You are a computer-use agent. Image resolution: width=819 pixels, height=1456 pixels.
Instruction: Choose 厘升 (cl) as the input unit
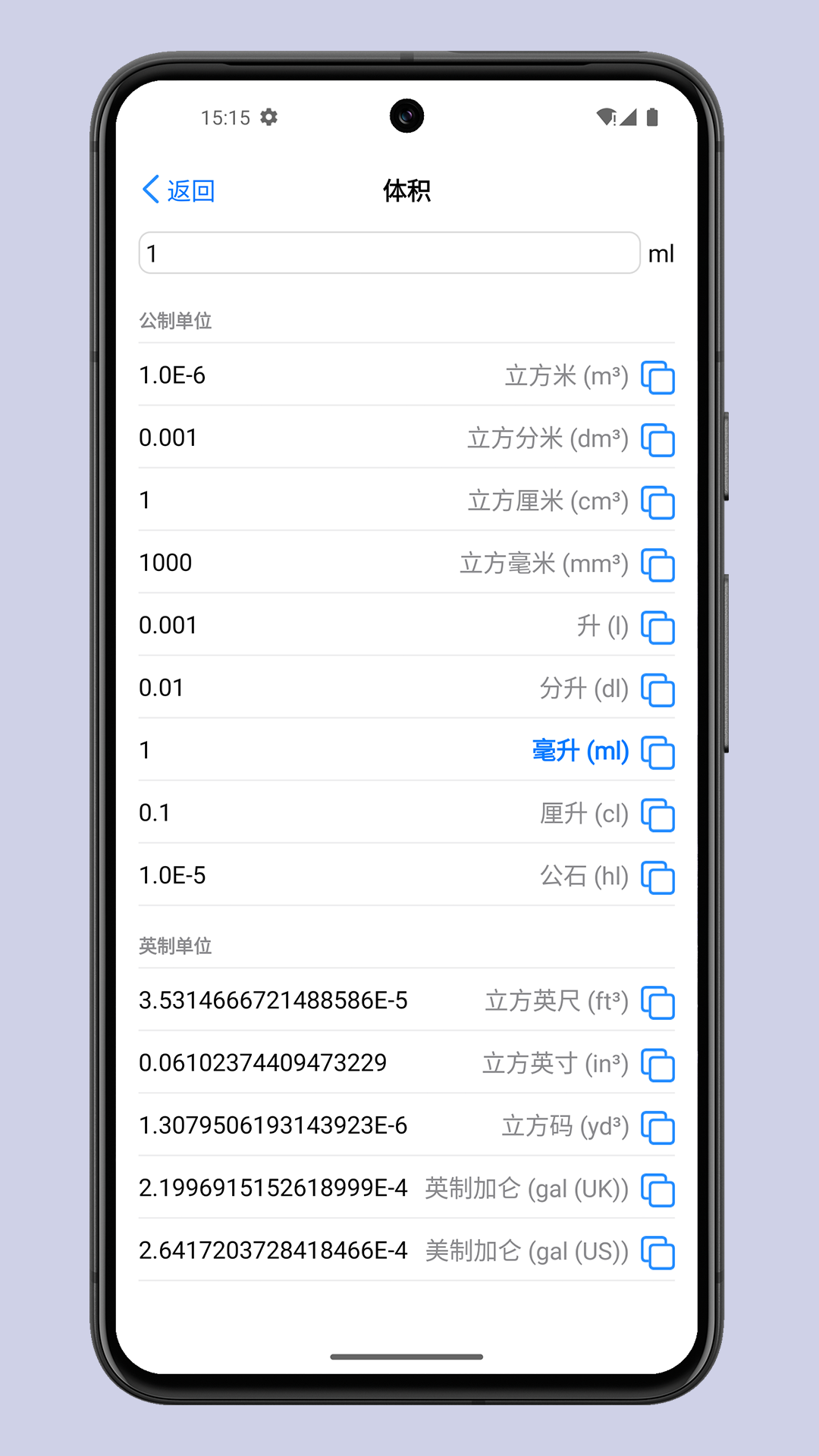[x=584, y=814]
